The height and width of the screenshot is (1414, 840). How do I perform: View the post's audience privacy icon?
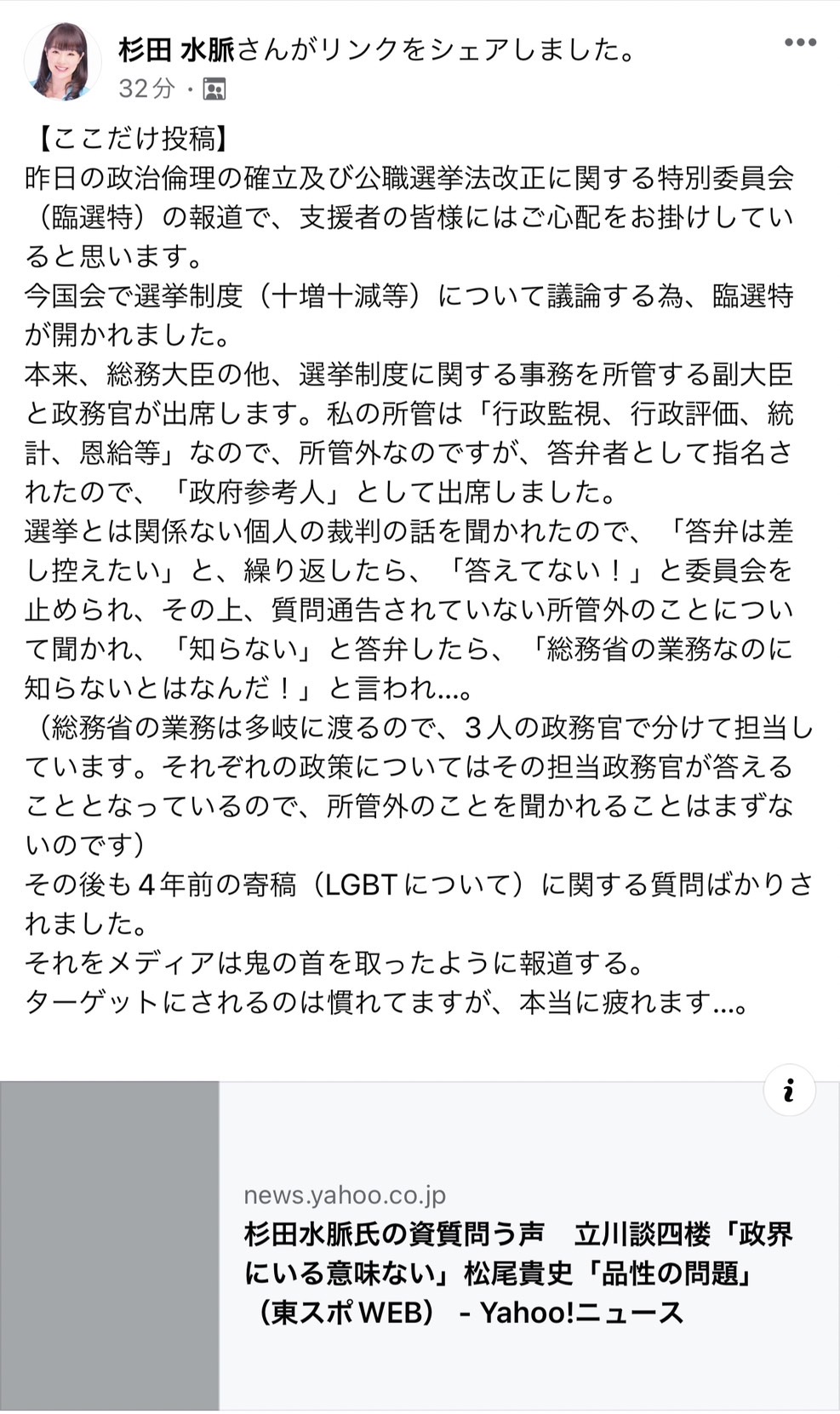pyautogui.click(x=214, y=89)
